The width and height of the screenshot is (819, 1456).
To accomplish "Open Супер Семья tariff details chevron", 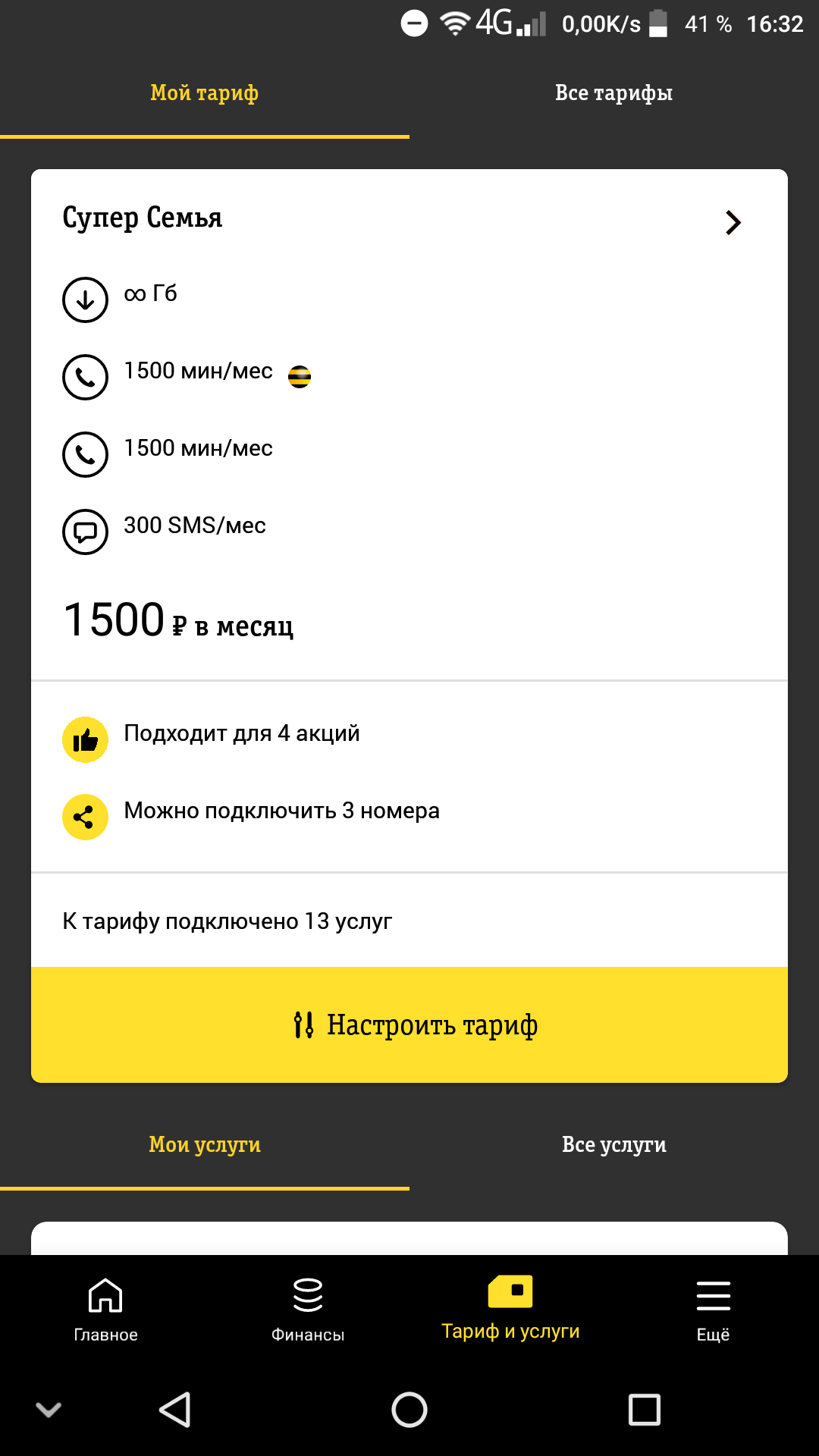I will [x=732, y=222].
